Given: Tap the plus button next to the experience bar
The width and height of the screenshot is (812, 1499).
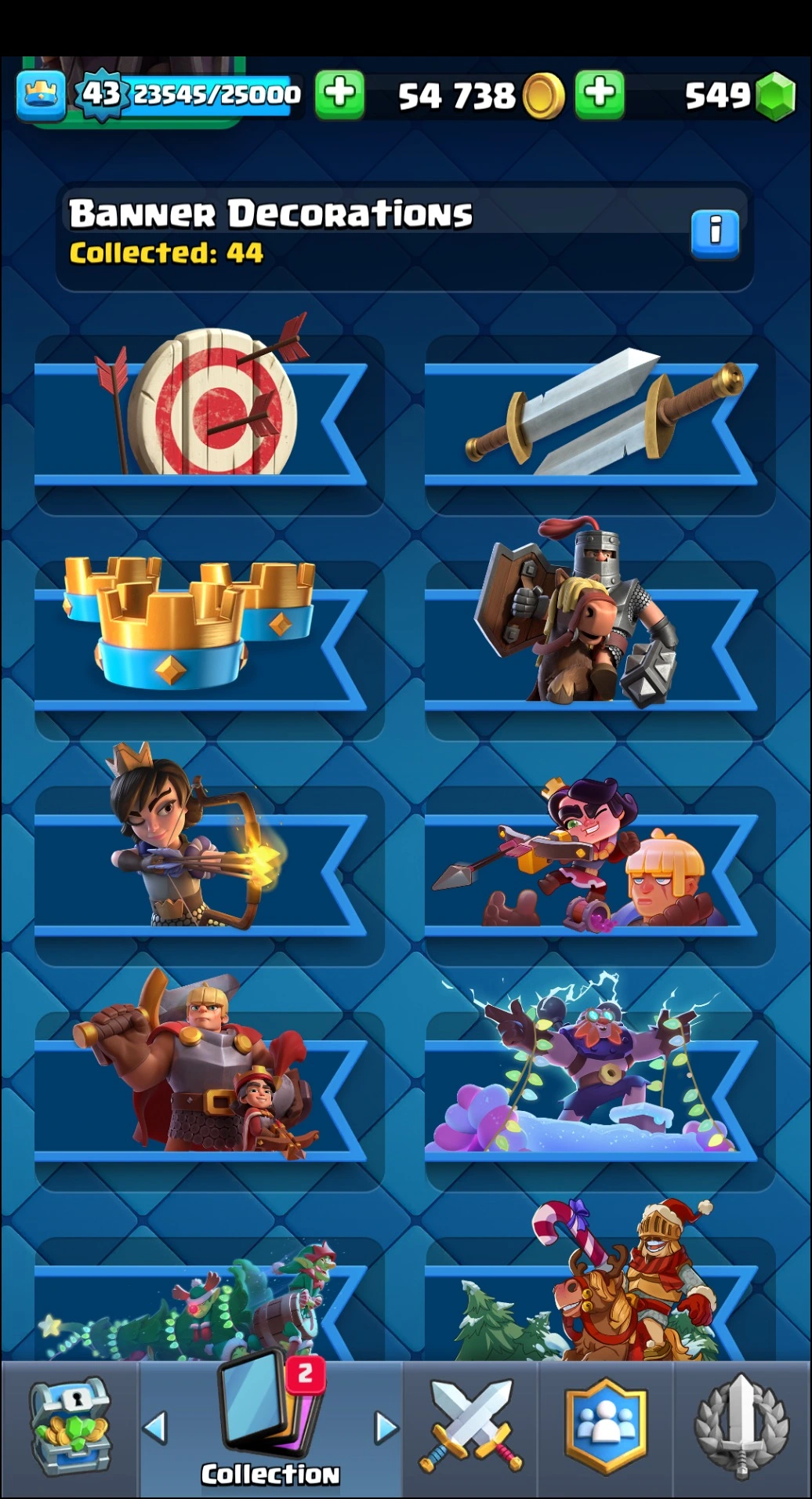Looking at the screenshot, I should tap(339, 94).
